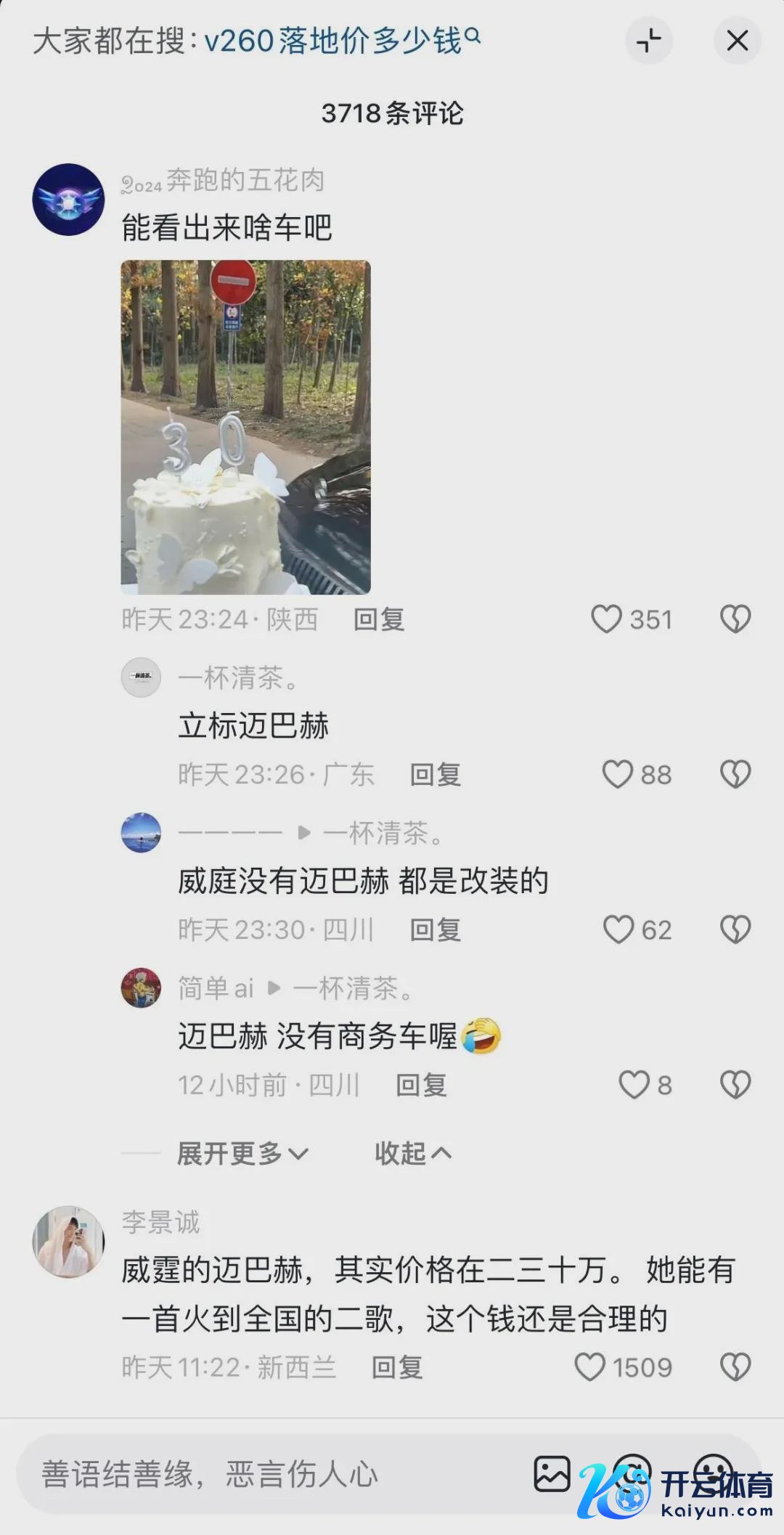The image size is (784, 1535).
Task: Open the cake photo in 奔跑的五花肉's comment
Action: [245, 427]
